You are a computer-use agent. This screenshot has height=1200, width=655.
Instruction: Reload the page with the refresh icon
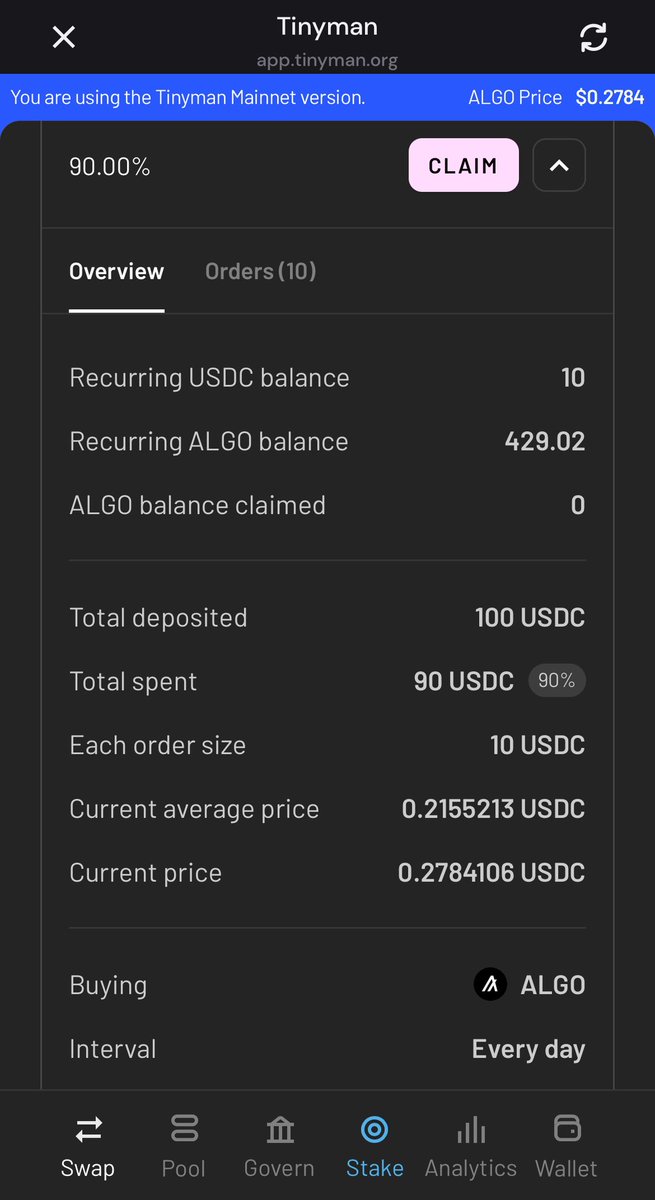point(593,38)
